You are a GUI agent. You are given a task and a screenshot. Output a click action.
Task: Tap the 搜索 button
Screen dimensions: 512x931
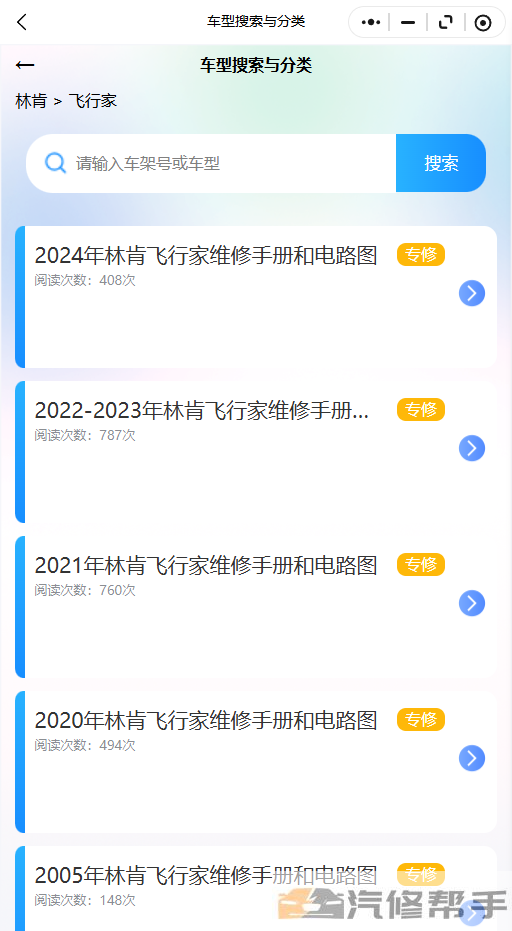pyautogui.click(x=441, y=163)
